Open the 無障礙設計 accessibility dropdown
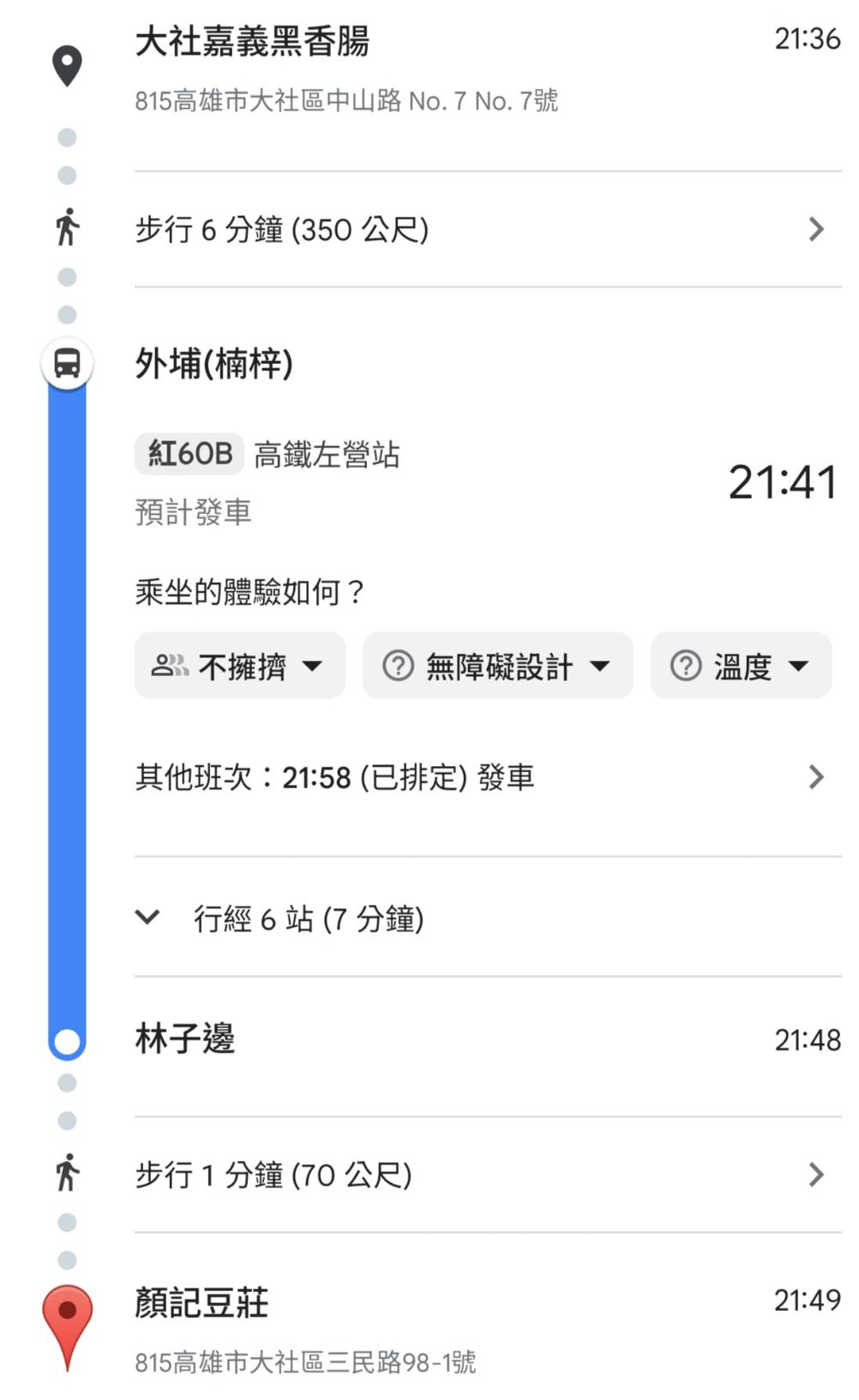Image resolution: width=859 pixels, height=1400 pixels. [497, 666]
